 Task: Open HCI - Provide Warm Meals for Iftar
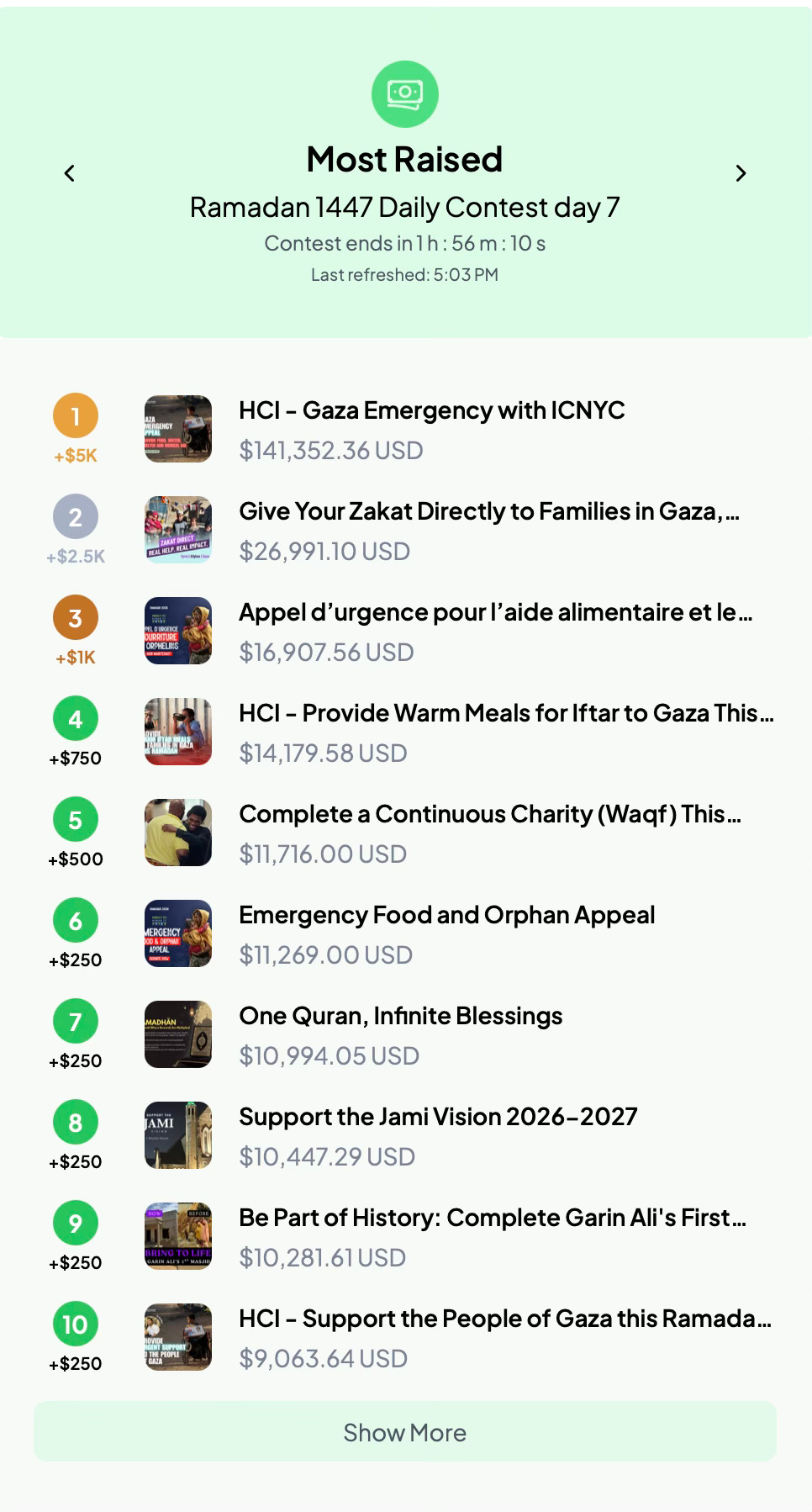pos(507,713)
